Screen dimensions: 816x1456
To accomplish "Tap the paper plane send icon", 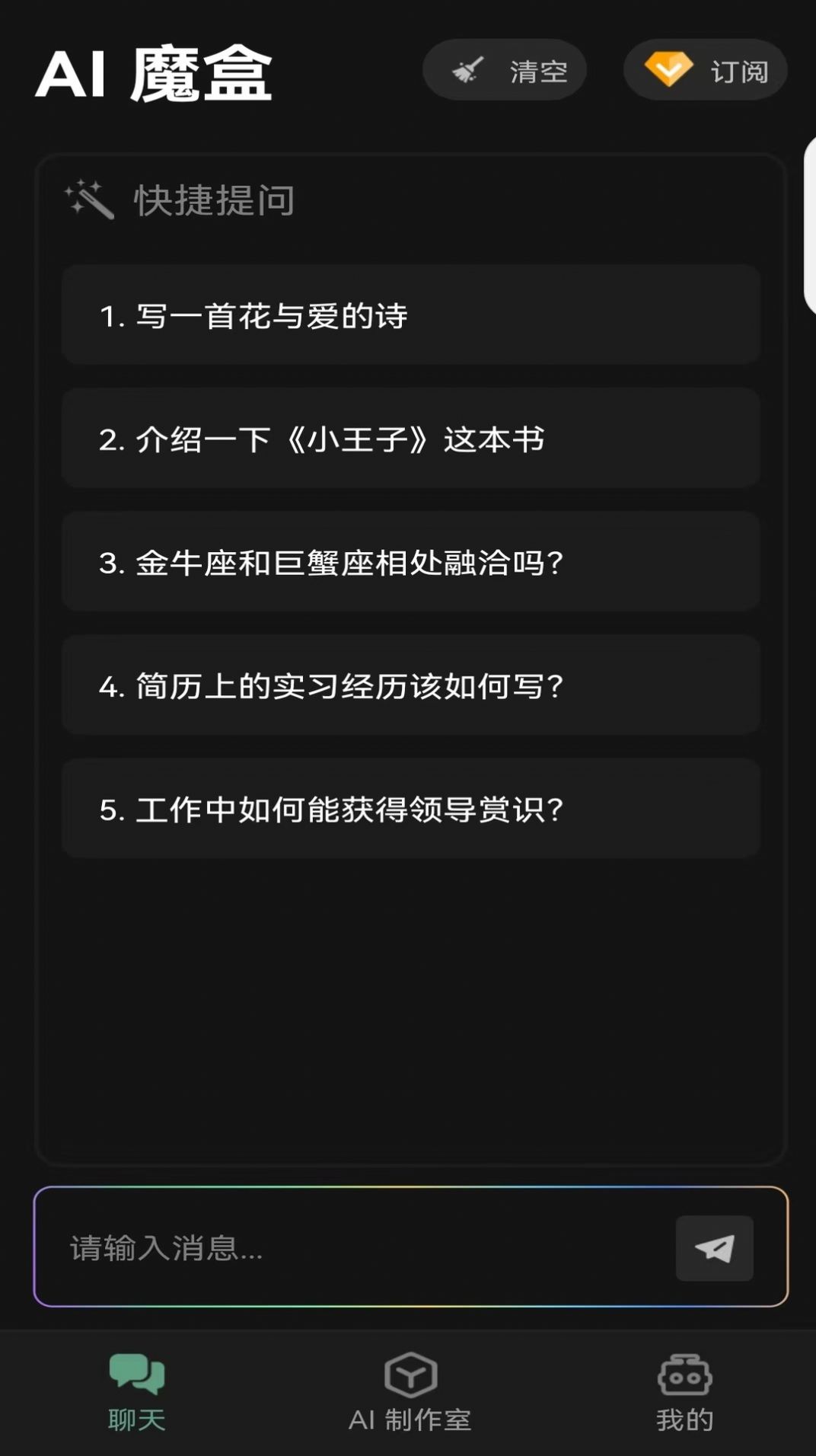I will [x=713, y=1247].
